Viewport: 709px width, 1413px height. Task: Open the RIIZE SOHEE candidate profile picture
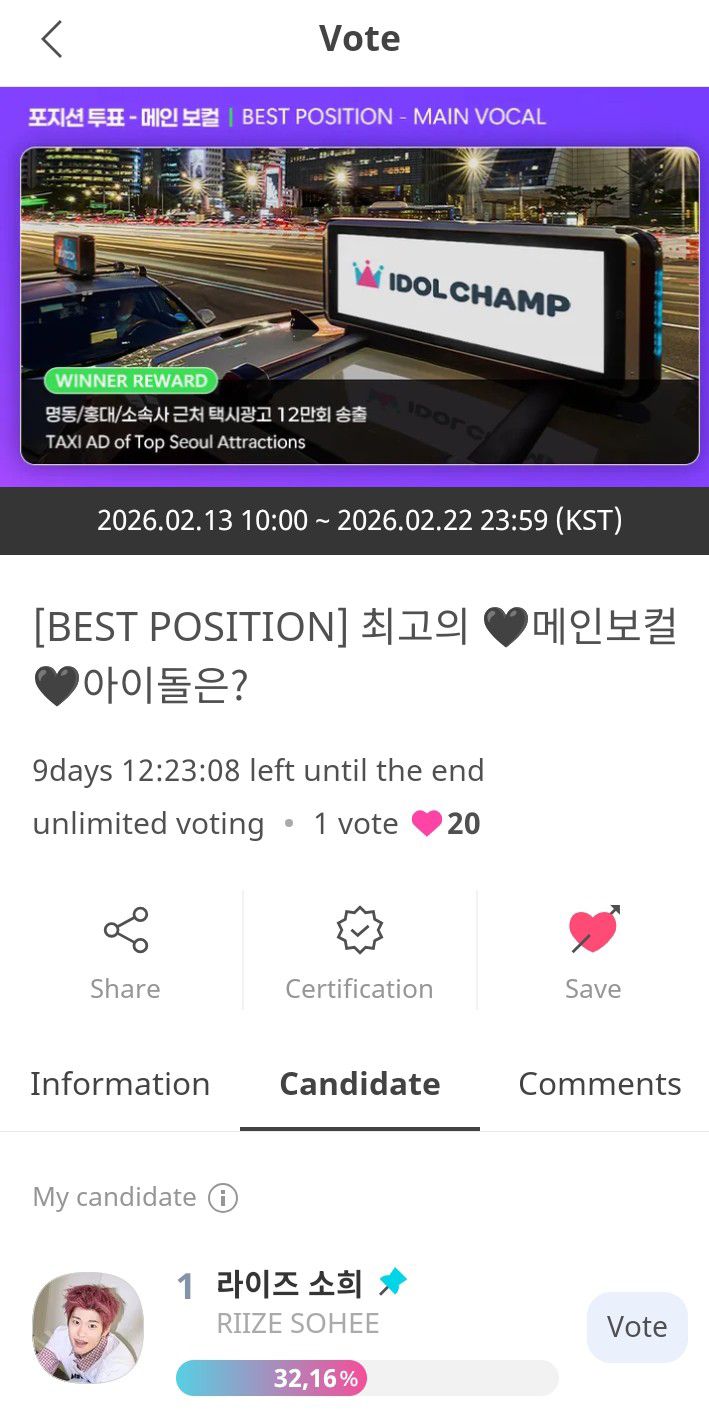88,1327
